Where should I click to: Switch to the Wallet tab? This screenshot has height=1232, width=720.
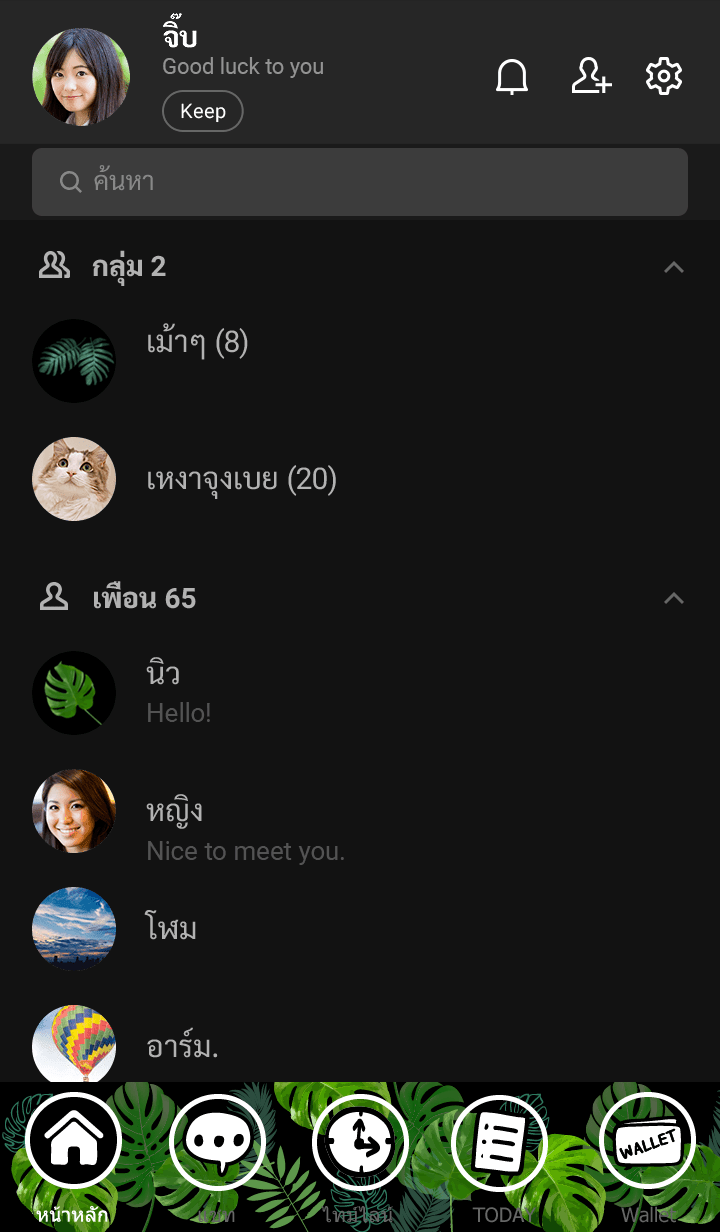point(647,1142)
